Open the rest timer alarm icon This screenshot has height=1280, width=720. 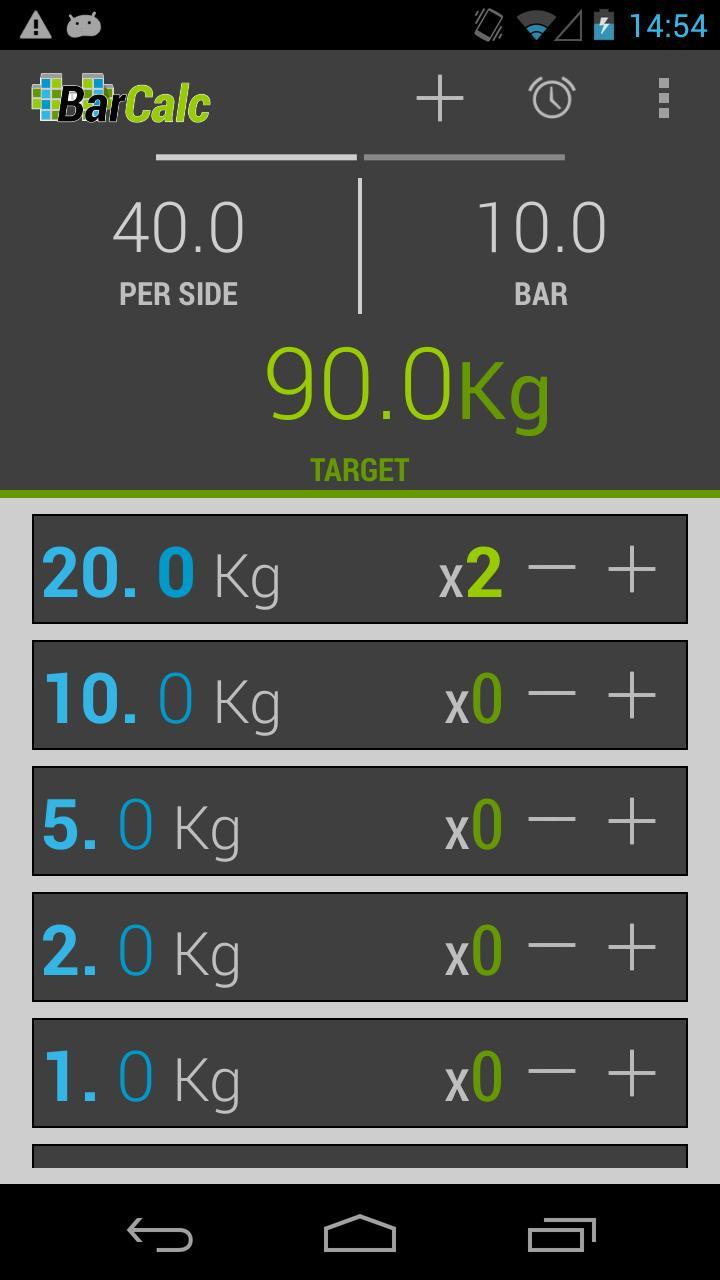coord(551,98)
